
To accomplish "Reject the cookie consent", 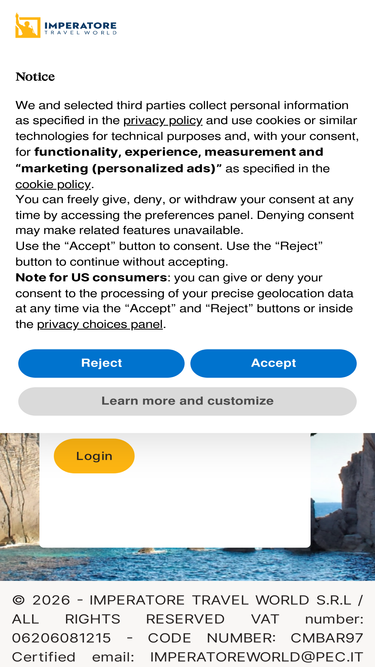I will (x=101, y=363).
